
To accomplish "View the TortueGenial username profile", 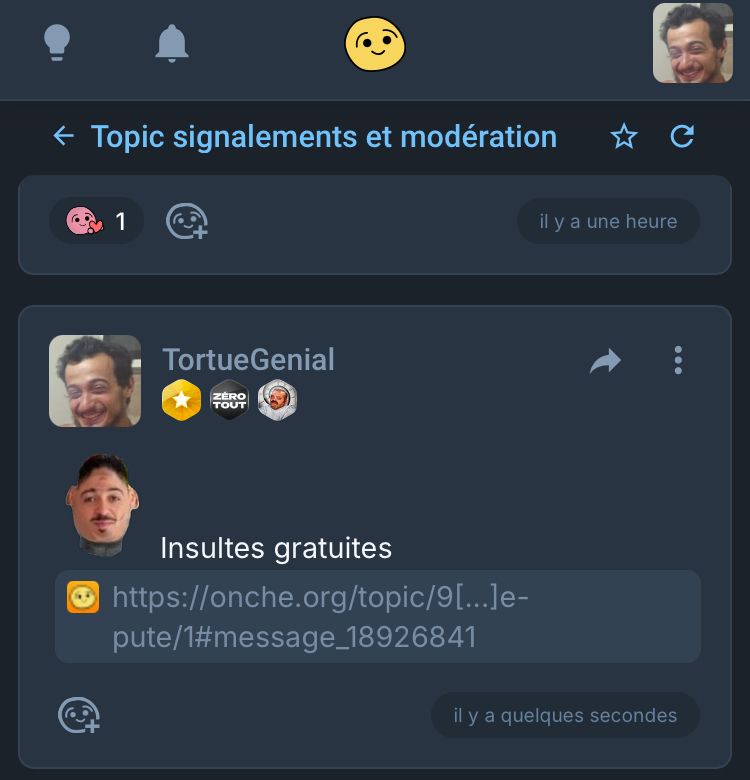I will [x=248, y=359].
